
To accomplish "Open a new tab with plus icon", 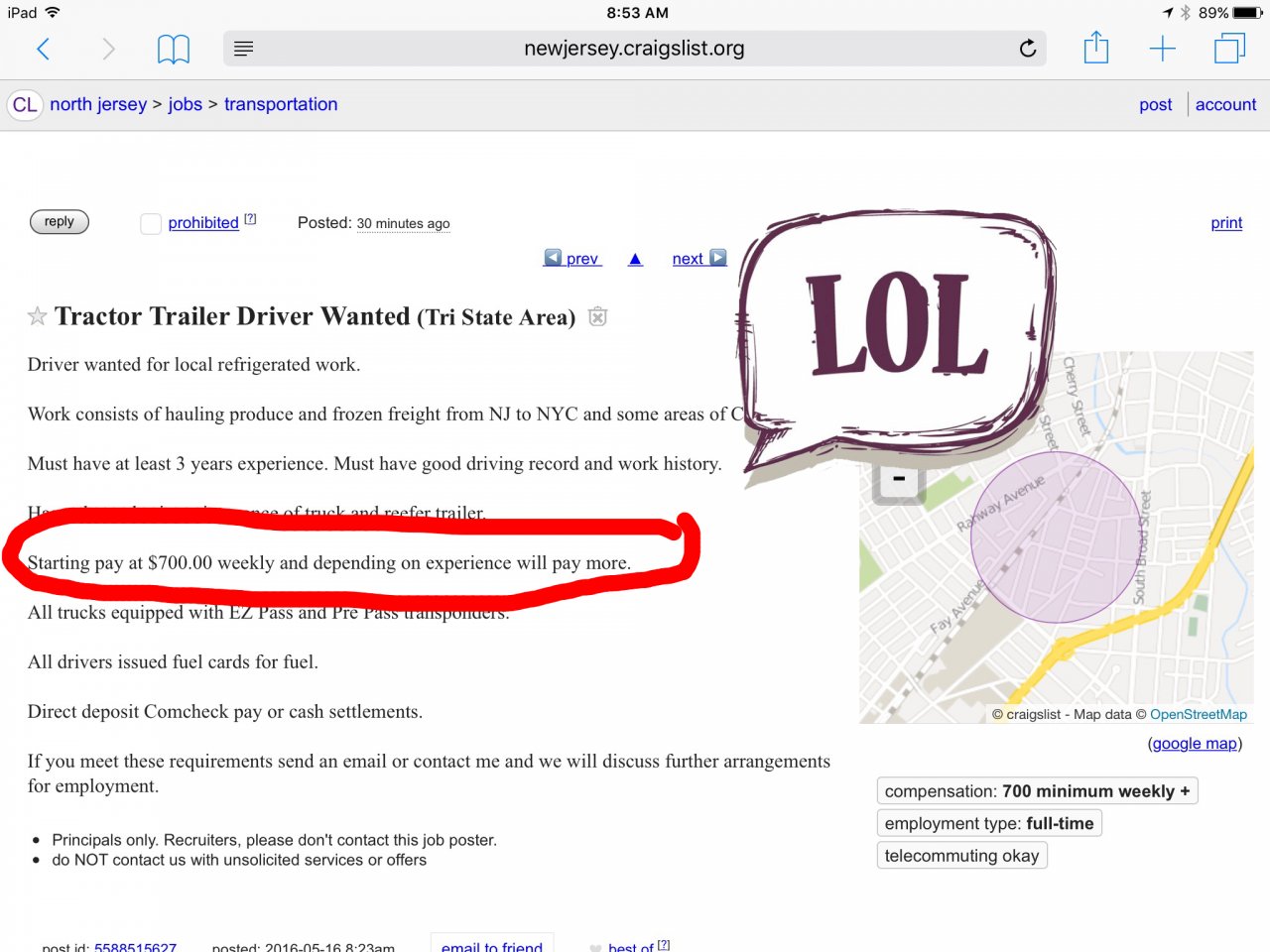I will [1162, 49].
